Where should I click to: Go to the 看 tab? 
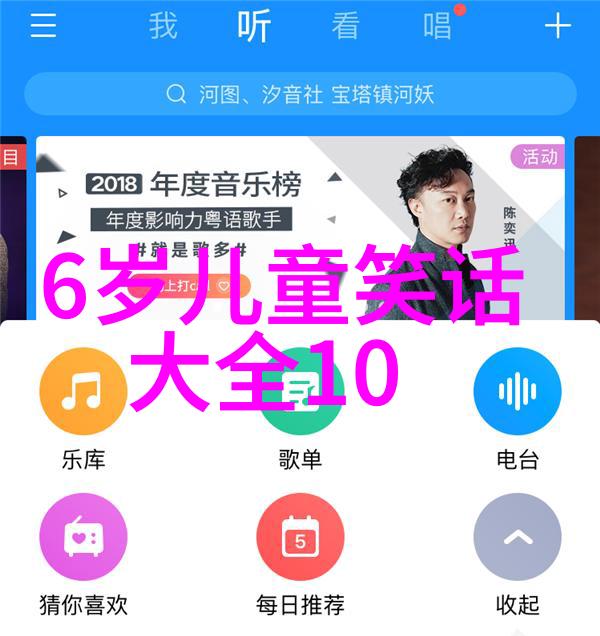coord(345,26)
